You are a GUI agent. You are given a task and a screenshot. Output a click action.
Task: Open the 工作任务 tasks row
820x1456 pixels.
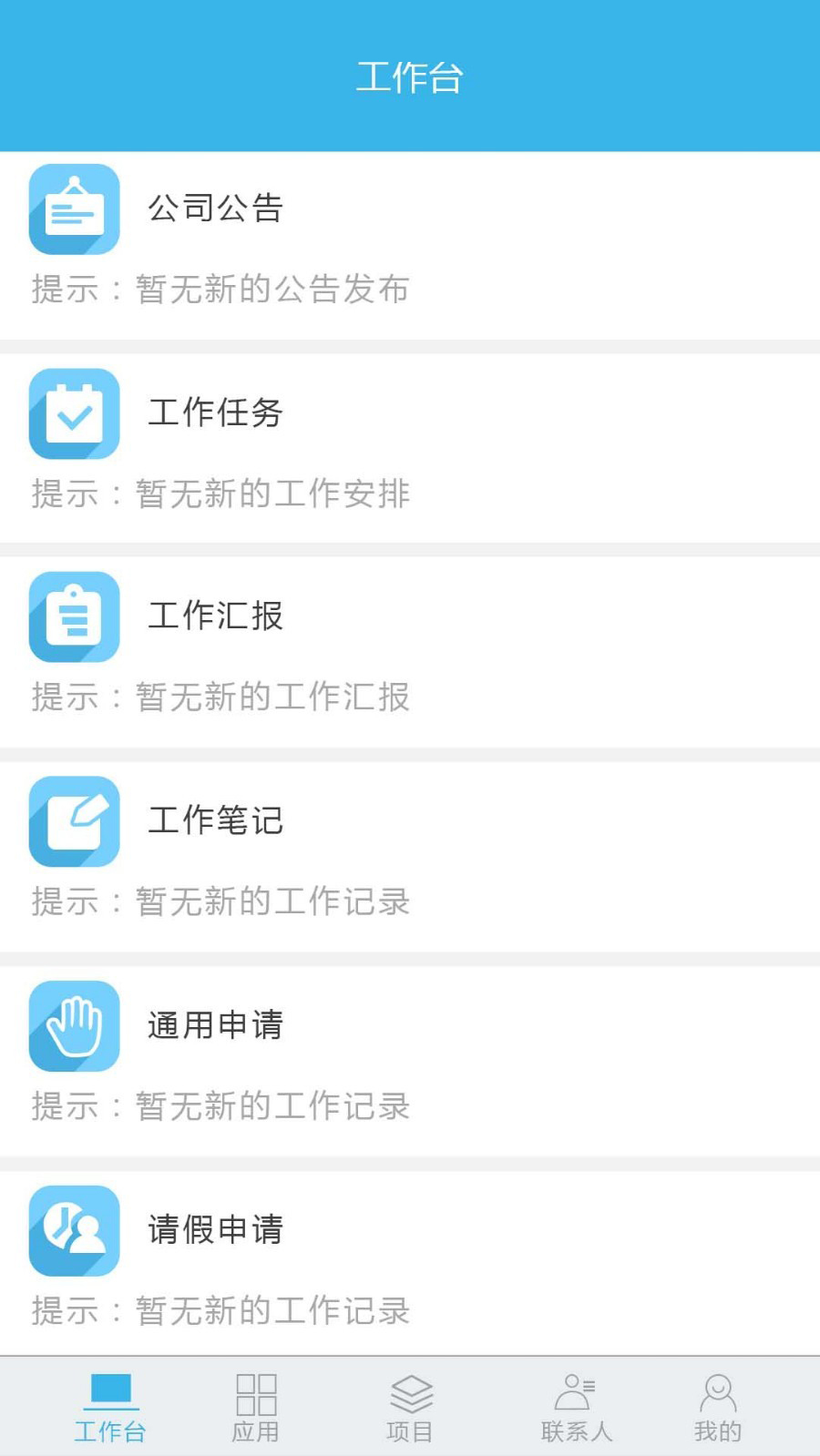pos(410,448)
